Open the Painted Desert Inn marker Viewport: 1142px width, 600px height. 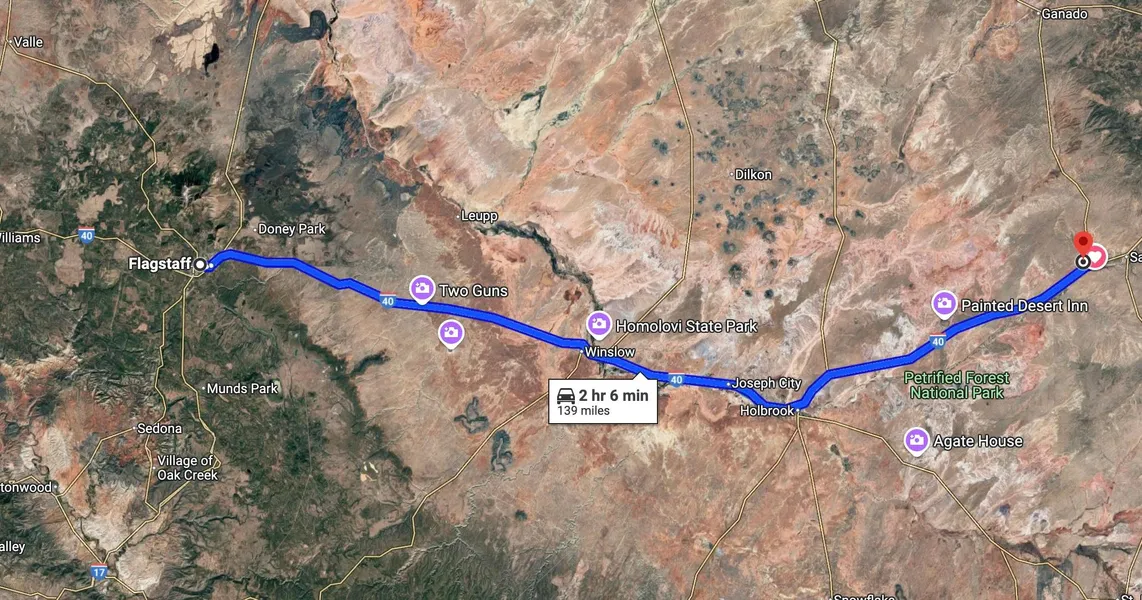click(x=944, y=303)
